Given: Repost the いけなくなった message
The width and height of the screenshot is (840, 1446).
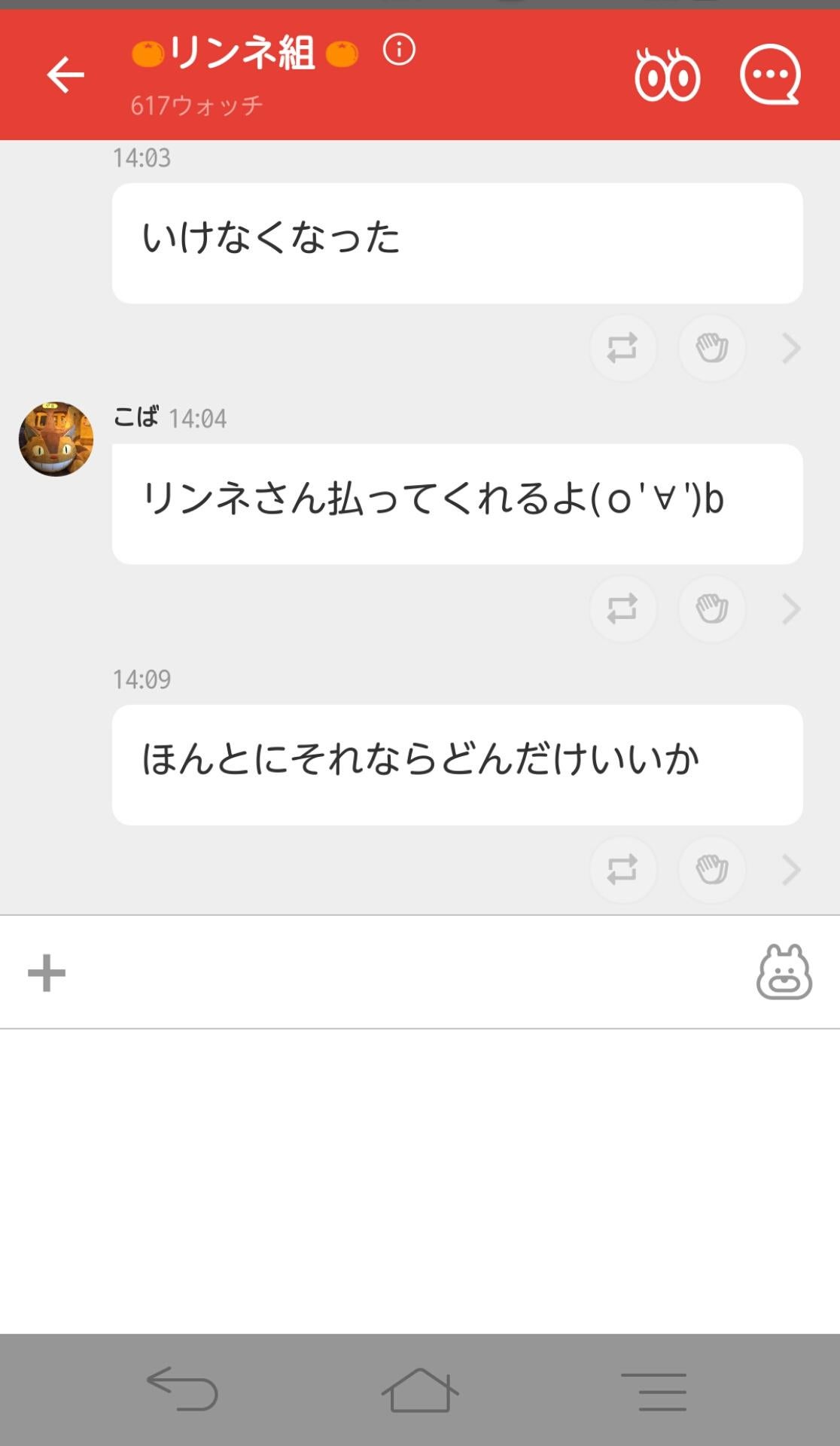Looking at the screenshot, I should pyautogui.click(x=623, y=347).
